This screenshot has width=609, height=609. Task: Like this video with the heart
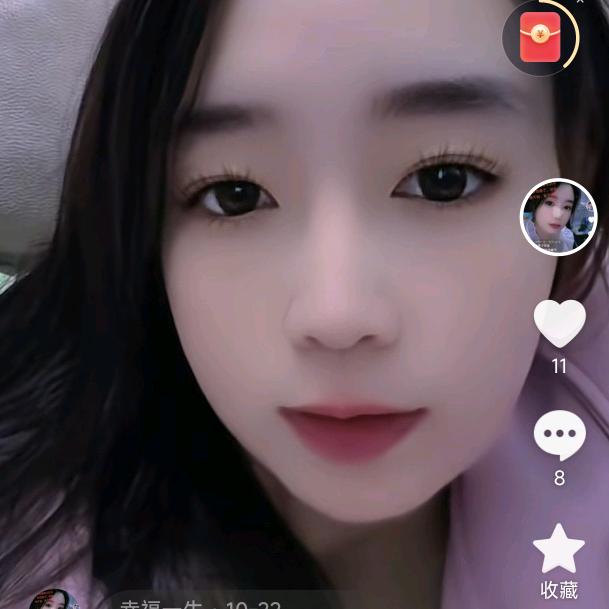(559, 323)
